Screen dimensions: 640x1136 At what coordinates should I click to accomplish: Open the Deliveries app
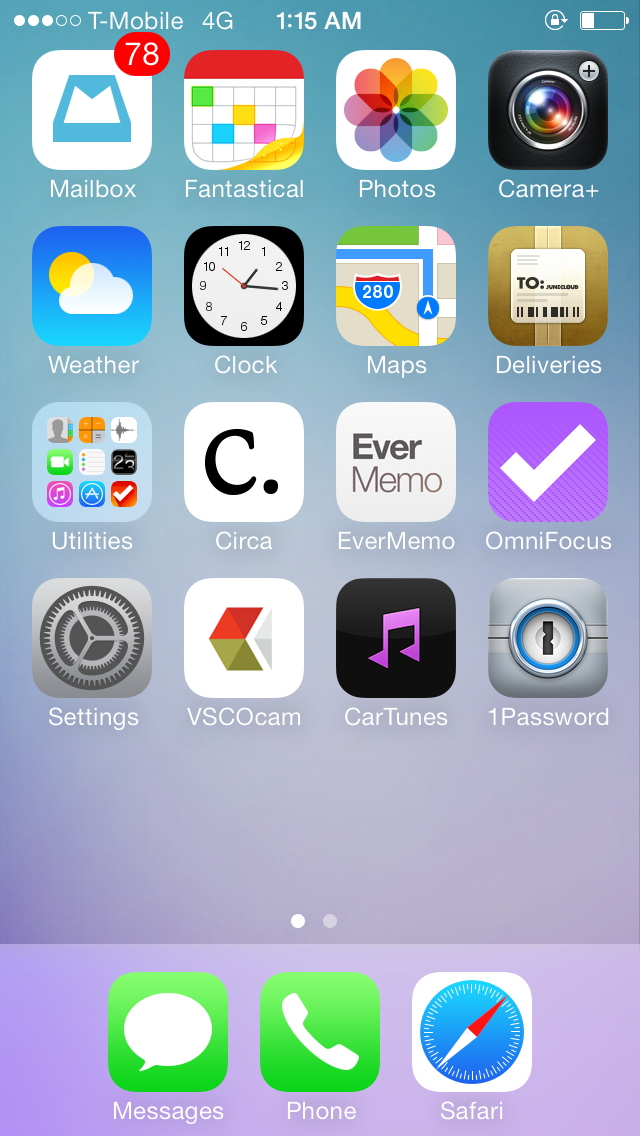click(x=548, y=286)
